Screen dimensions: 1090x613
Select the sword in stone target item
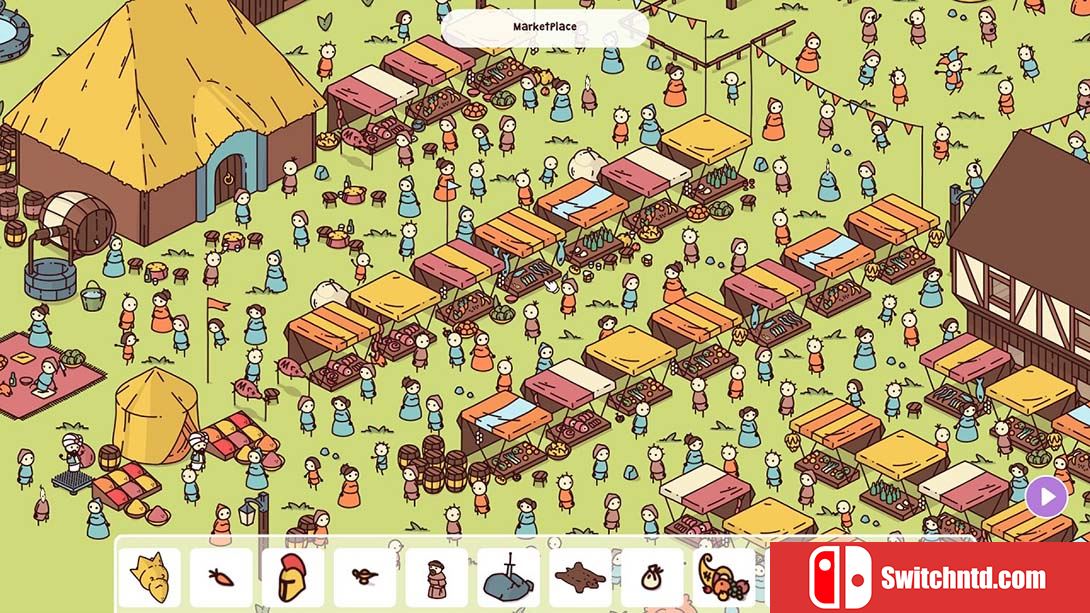[508, 577]
